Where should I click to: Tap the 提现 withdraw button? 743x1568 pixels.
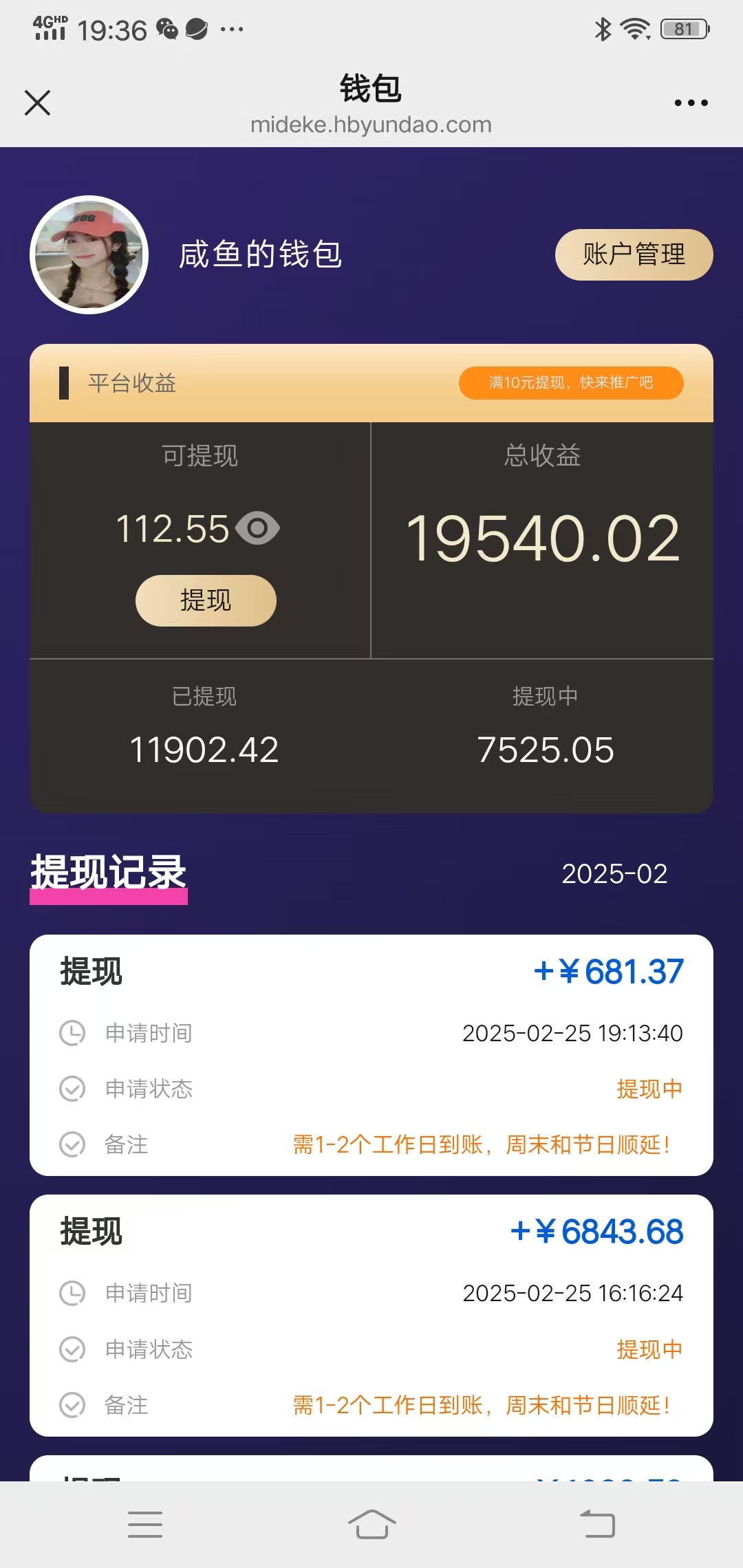(x=206, y=600)
